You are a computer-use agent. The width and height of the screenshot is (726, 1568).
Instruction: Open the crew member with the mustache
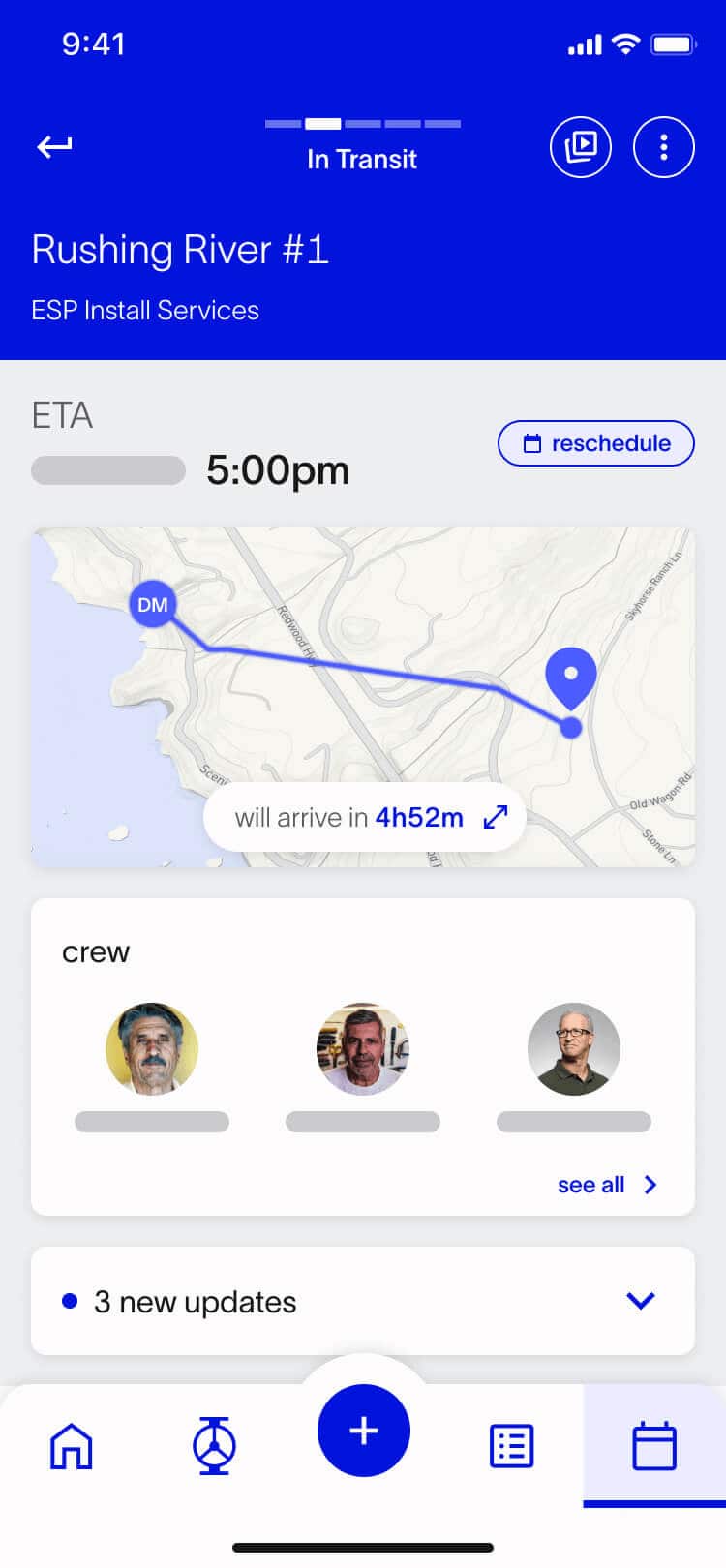152,1049
